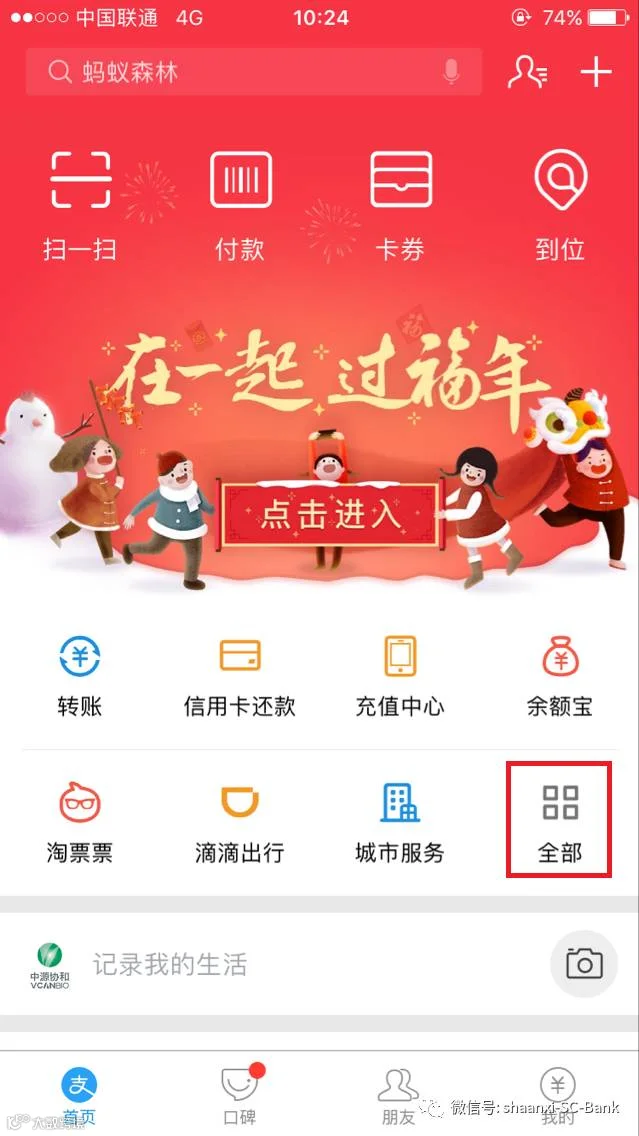Open 扫一扫 scanner
The height and width of the screenshot is (1136, 639).
pos(80,206)
